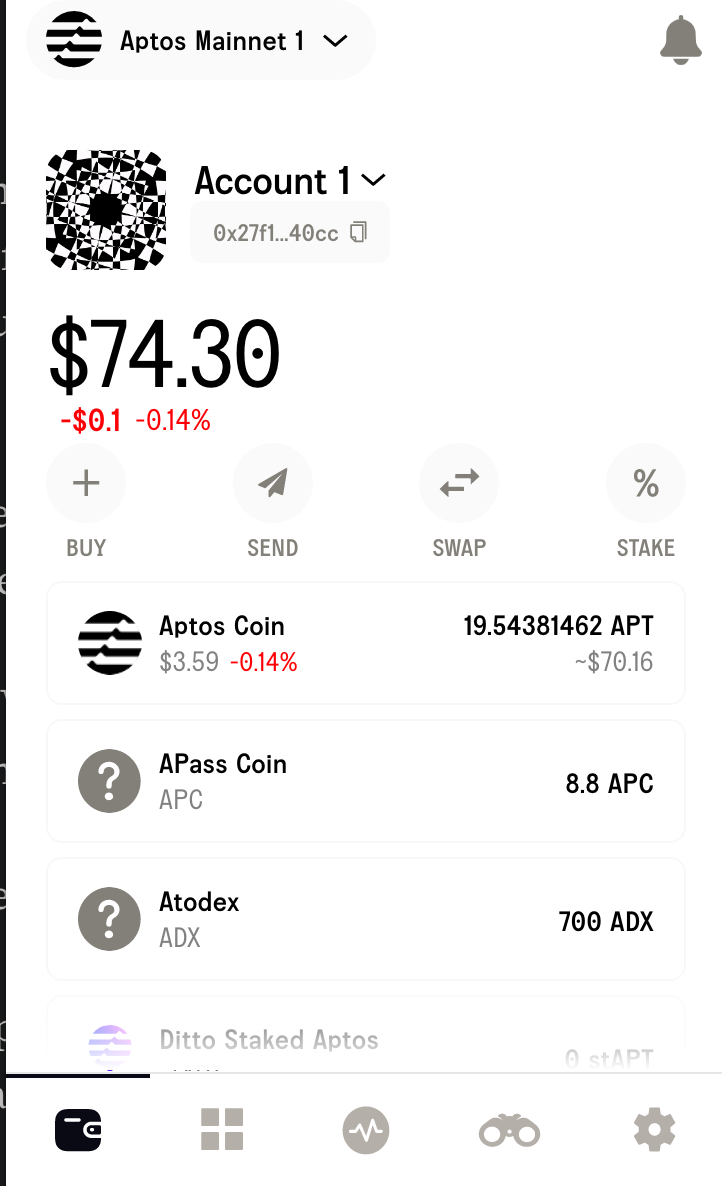The width and height of the screenshot is (722, 1186).
Task: Collapse the network dropdown chevron
Action: point(337,41)
